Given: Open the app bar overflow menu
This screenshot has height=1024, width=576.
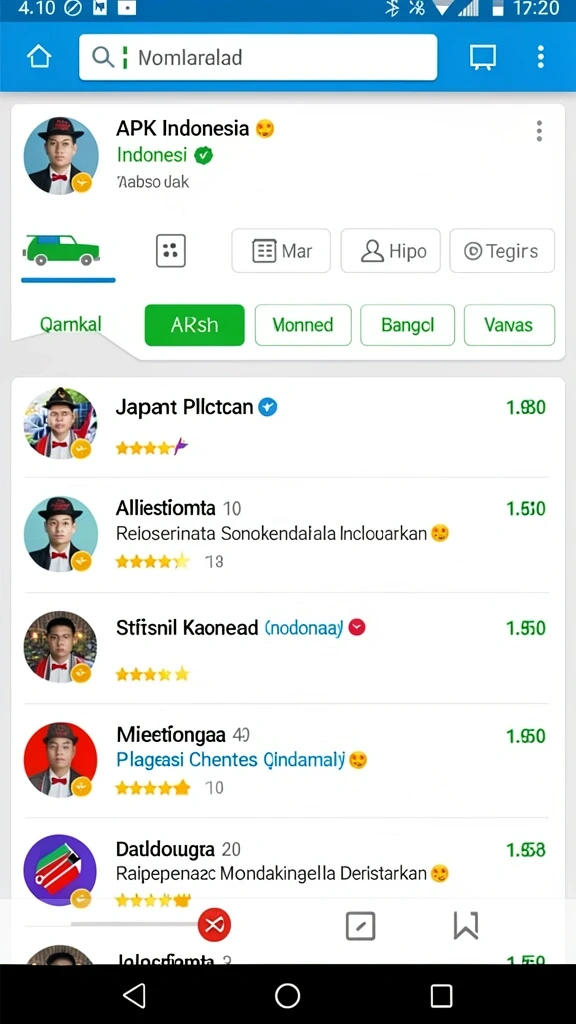Looking at the screenshot, I should click(540, 57).
